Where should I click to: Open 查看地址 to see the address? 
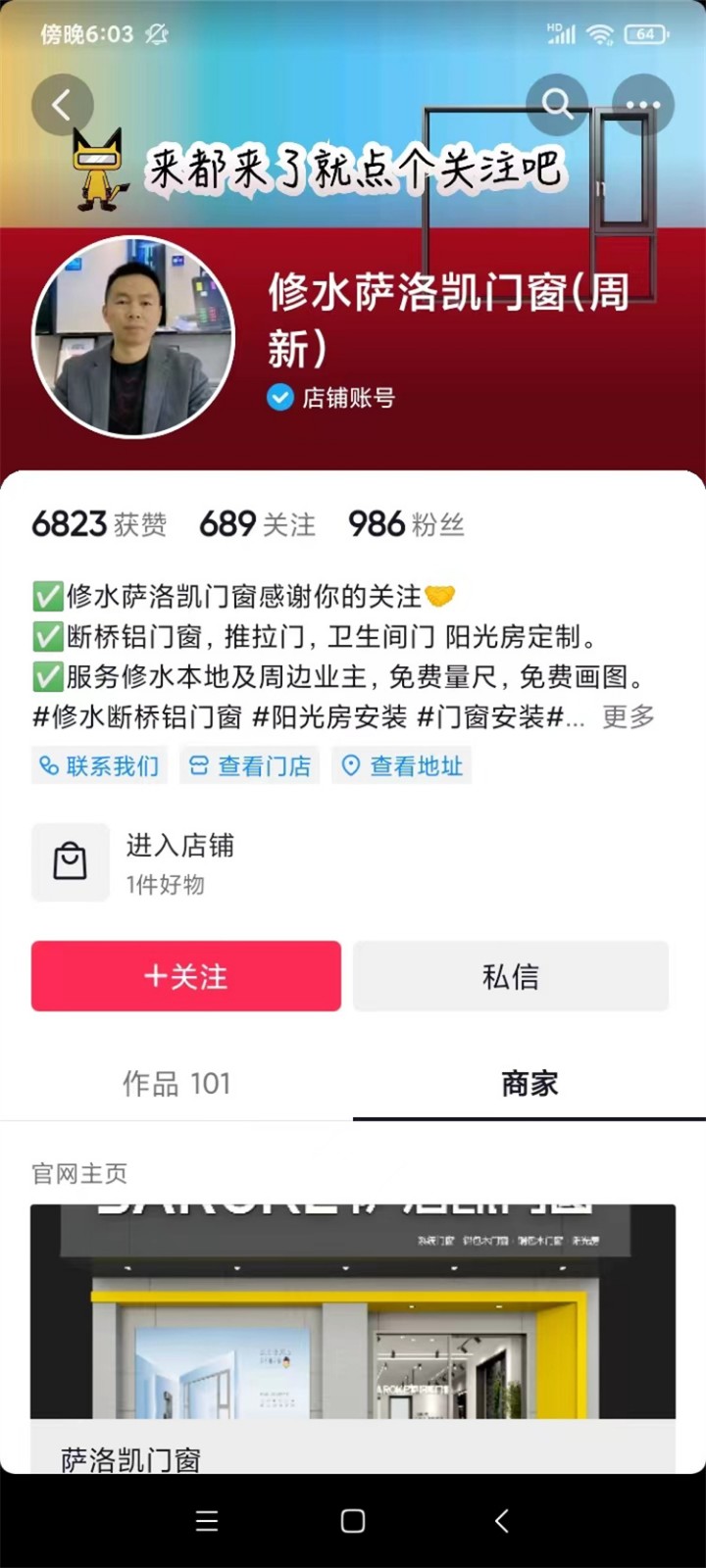click(x=403, y=765)
